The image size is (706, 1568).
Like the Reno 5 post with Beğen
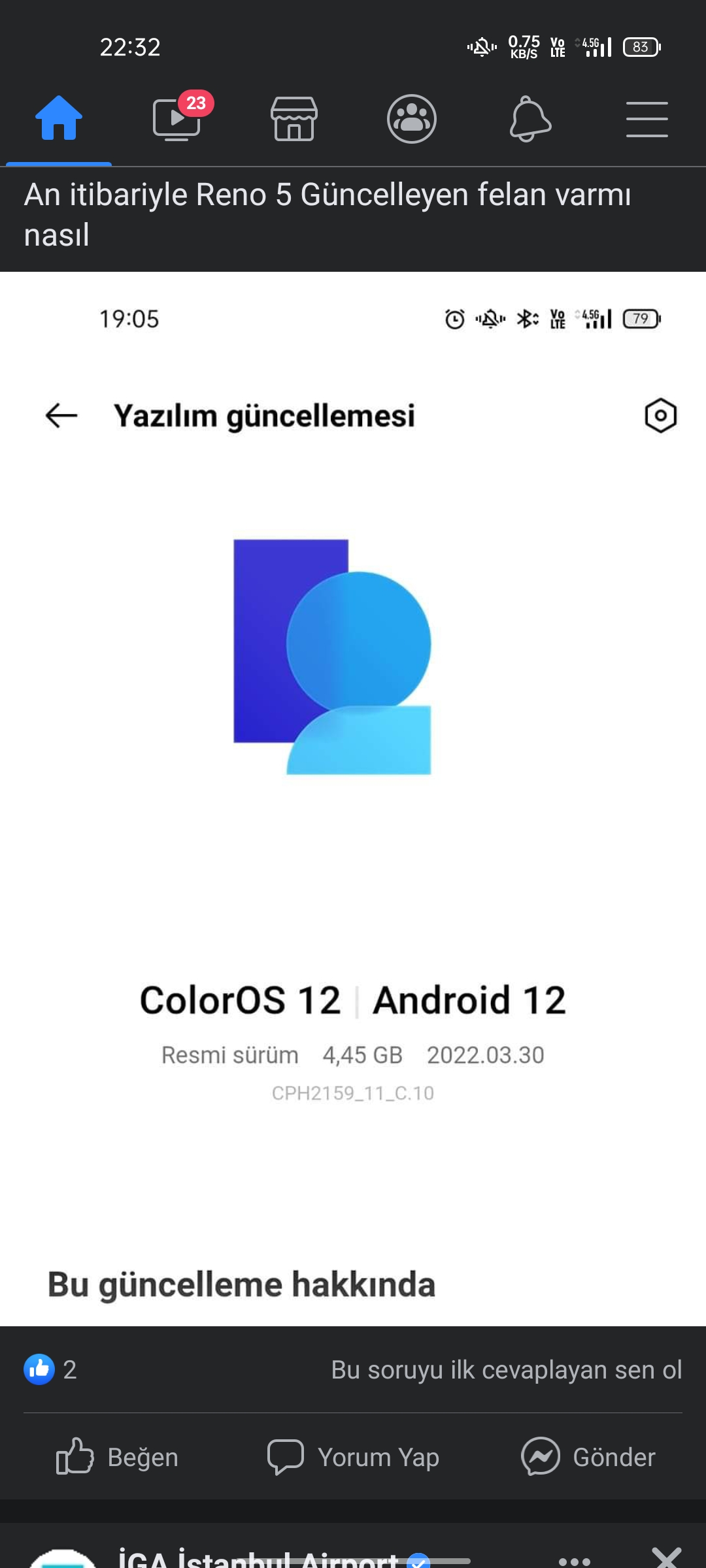[118, 1457]
